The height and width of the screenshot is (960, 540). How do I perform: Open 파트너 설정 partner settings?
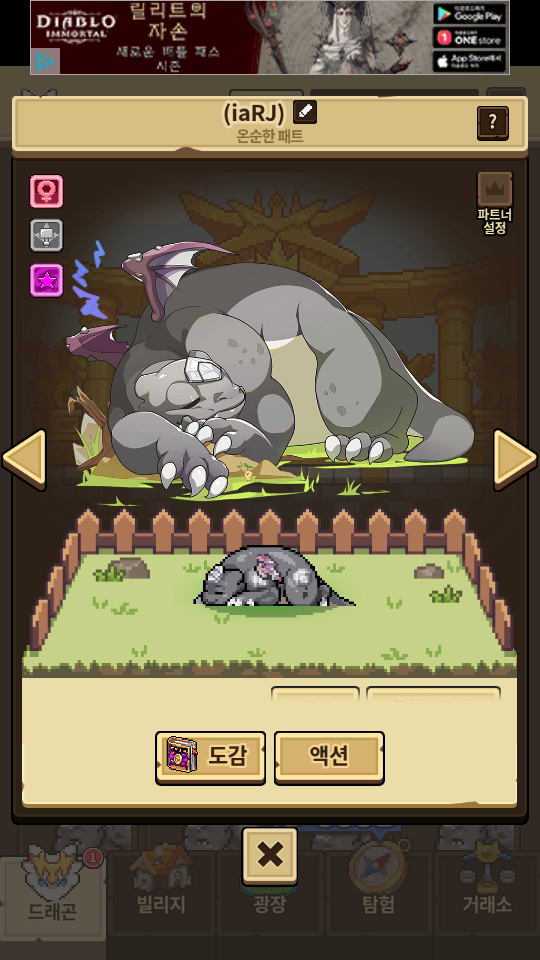pos(495,204)
